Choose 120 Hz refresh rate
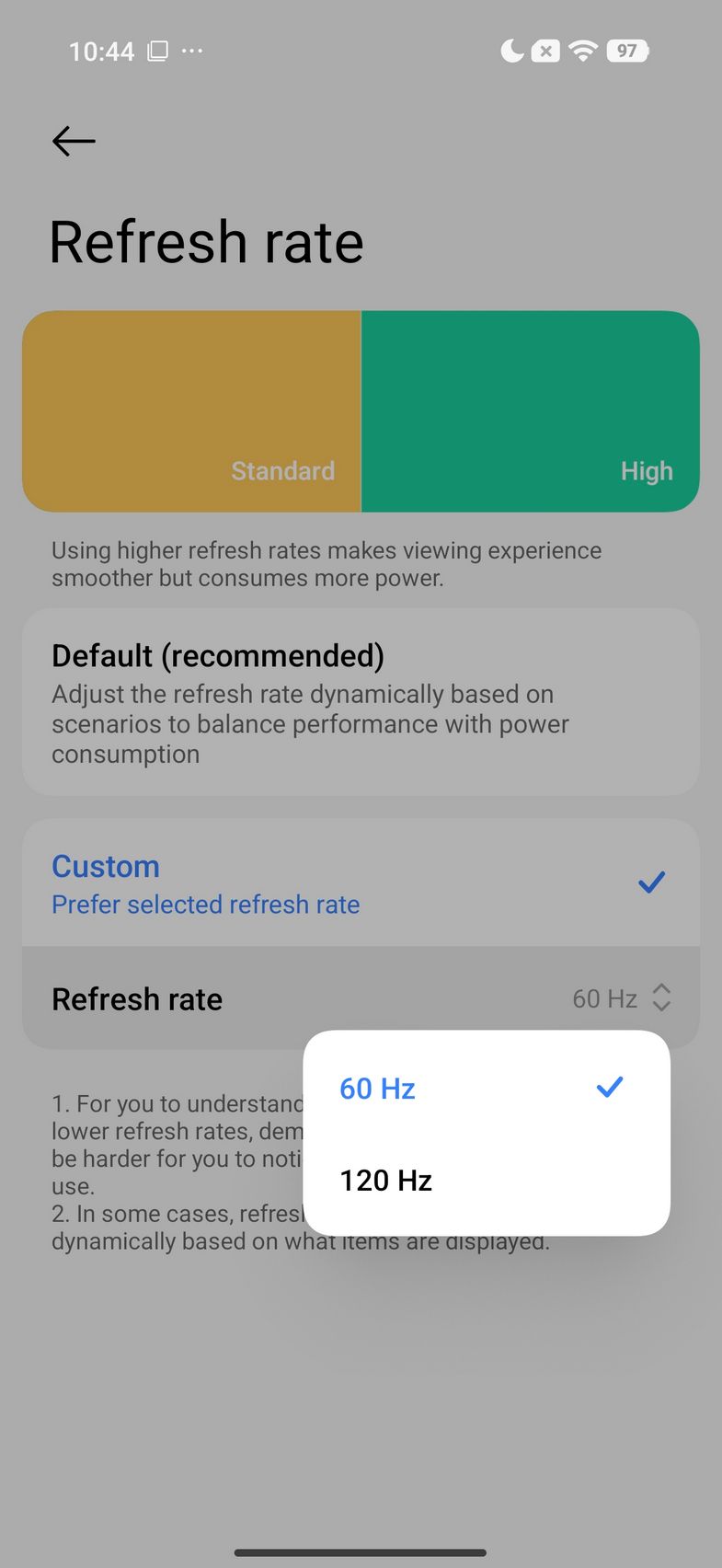 click(x=386, y=1181)
